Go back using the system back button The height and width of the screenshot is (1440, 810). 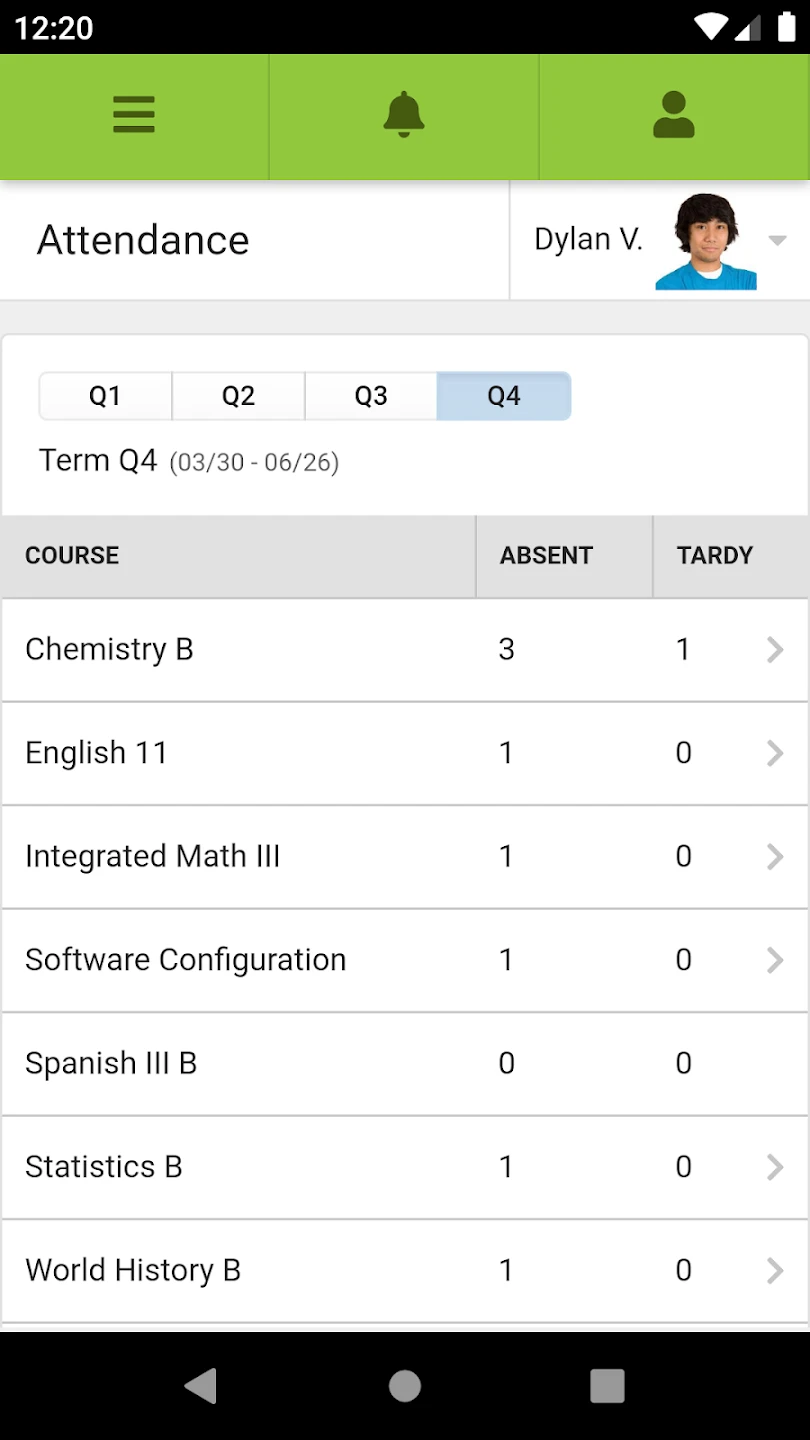tap(201, 1386)
